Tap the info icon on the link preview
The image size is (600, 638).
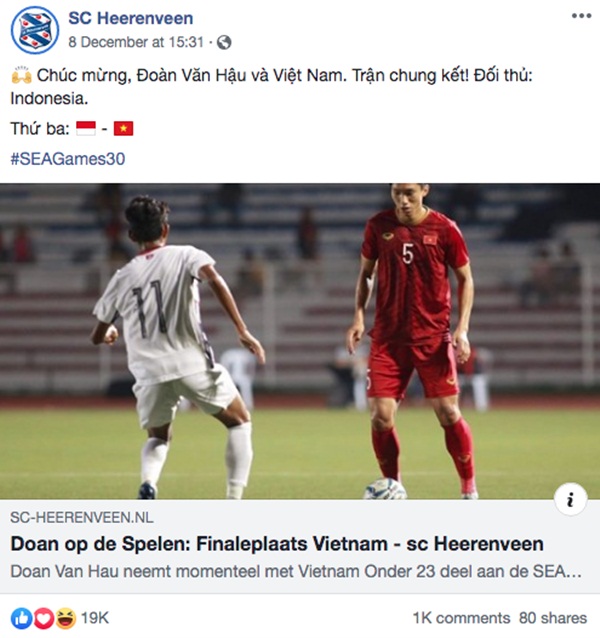point(569,499)
